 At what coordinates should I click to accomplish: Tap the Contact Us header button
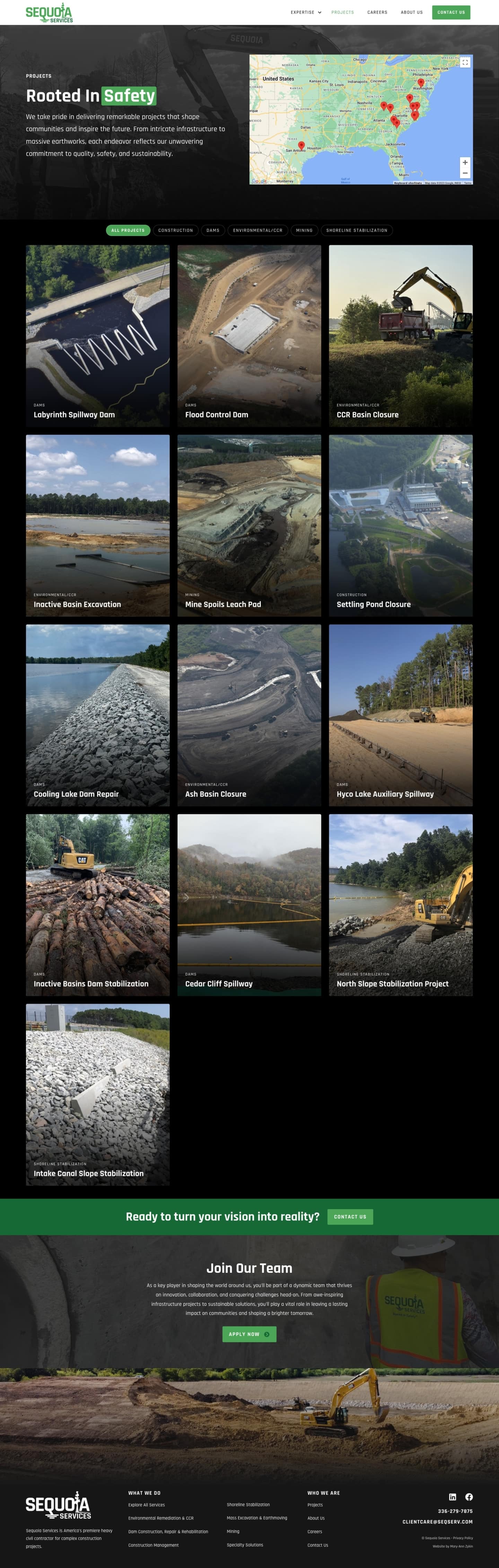tap(451, 12)
